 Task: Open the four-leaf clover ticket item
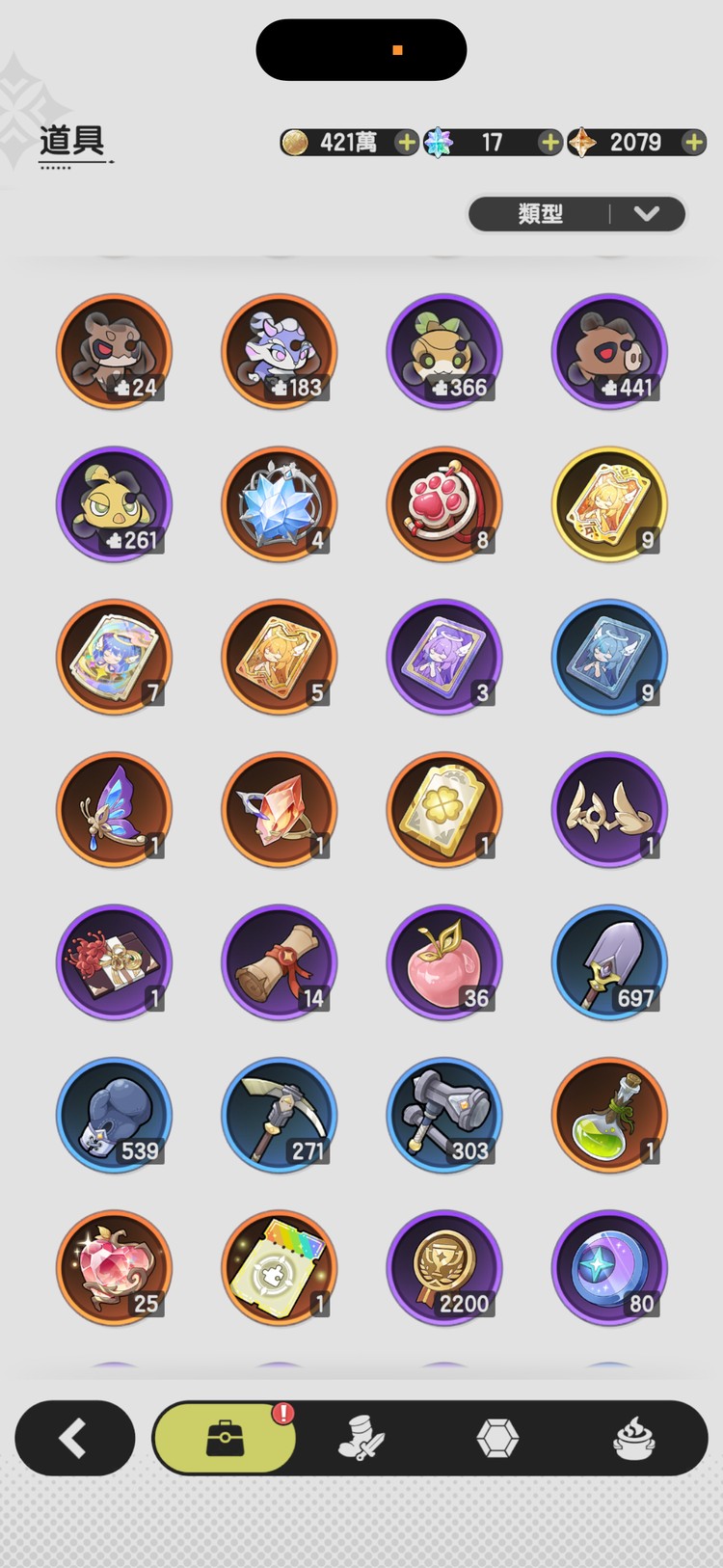[x=444, y=810]
